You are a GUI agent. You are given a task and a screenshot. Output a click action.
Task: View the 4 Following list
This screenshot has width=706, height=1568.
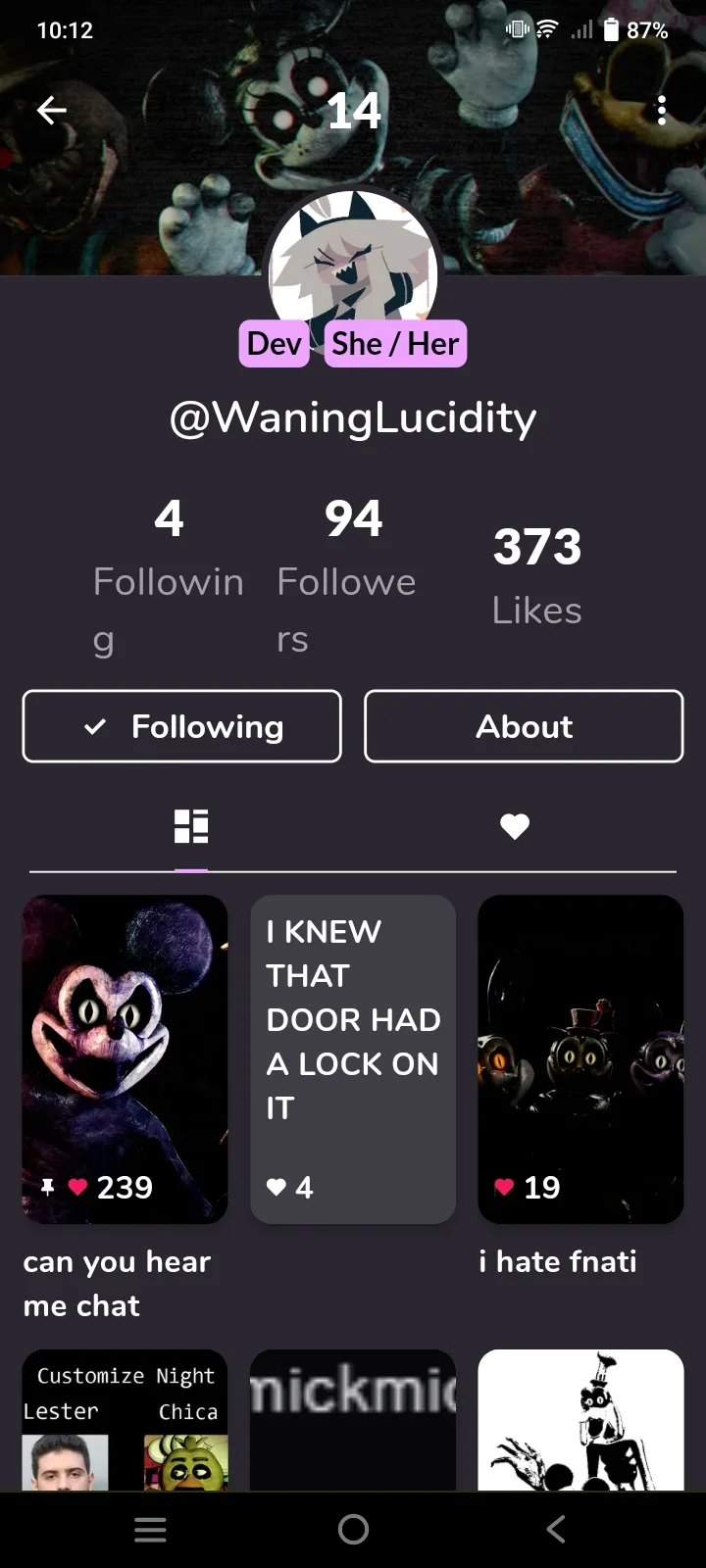[169, 573]
